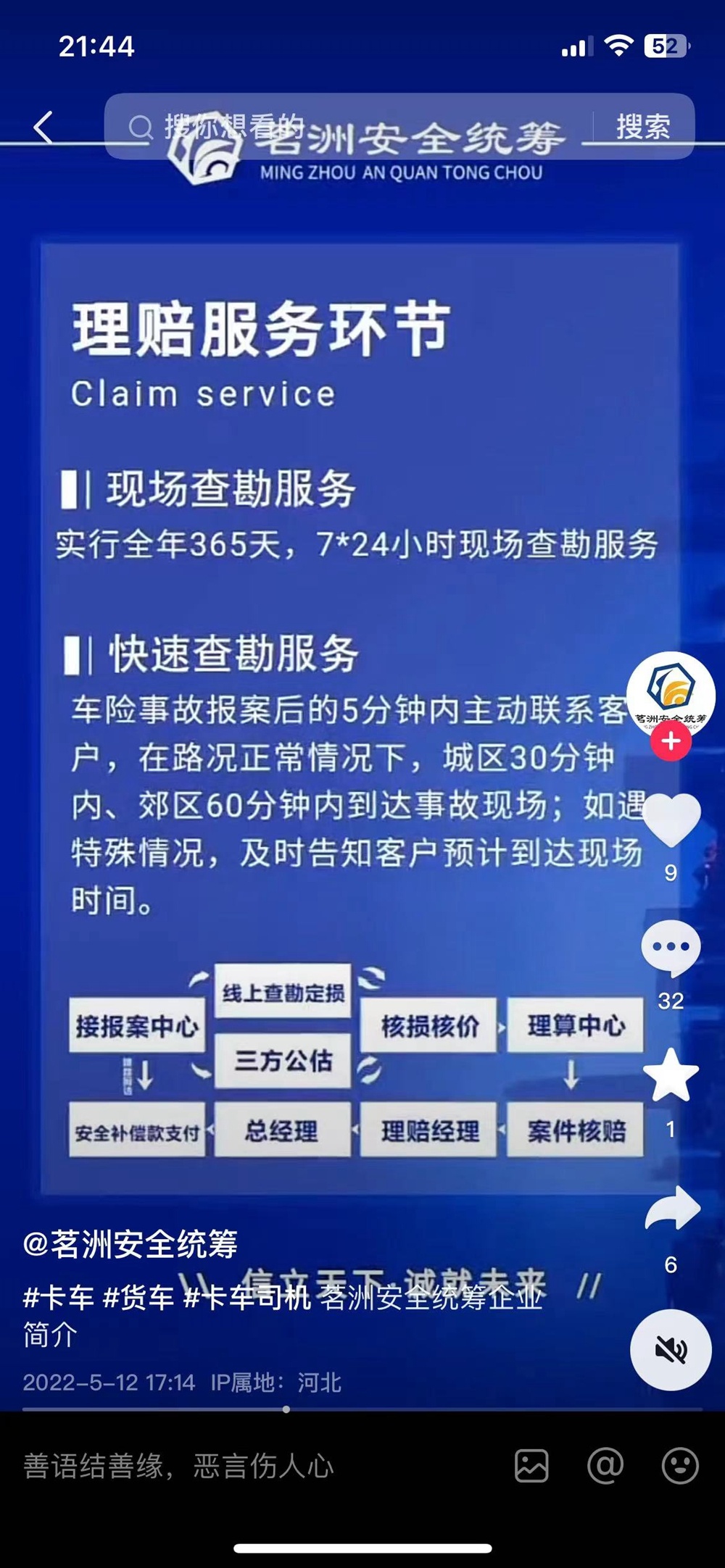Viewport: 725px width, 1568px height.
Task: Open the comments bubble
Action: pos(671,947)
